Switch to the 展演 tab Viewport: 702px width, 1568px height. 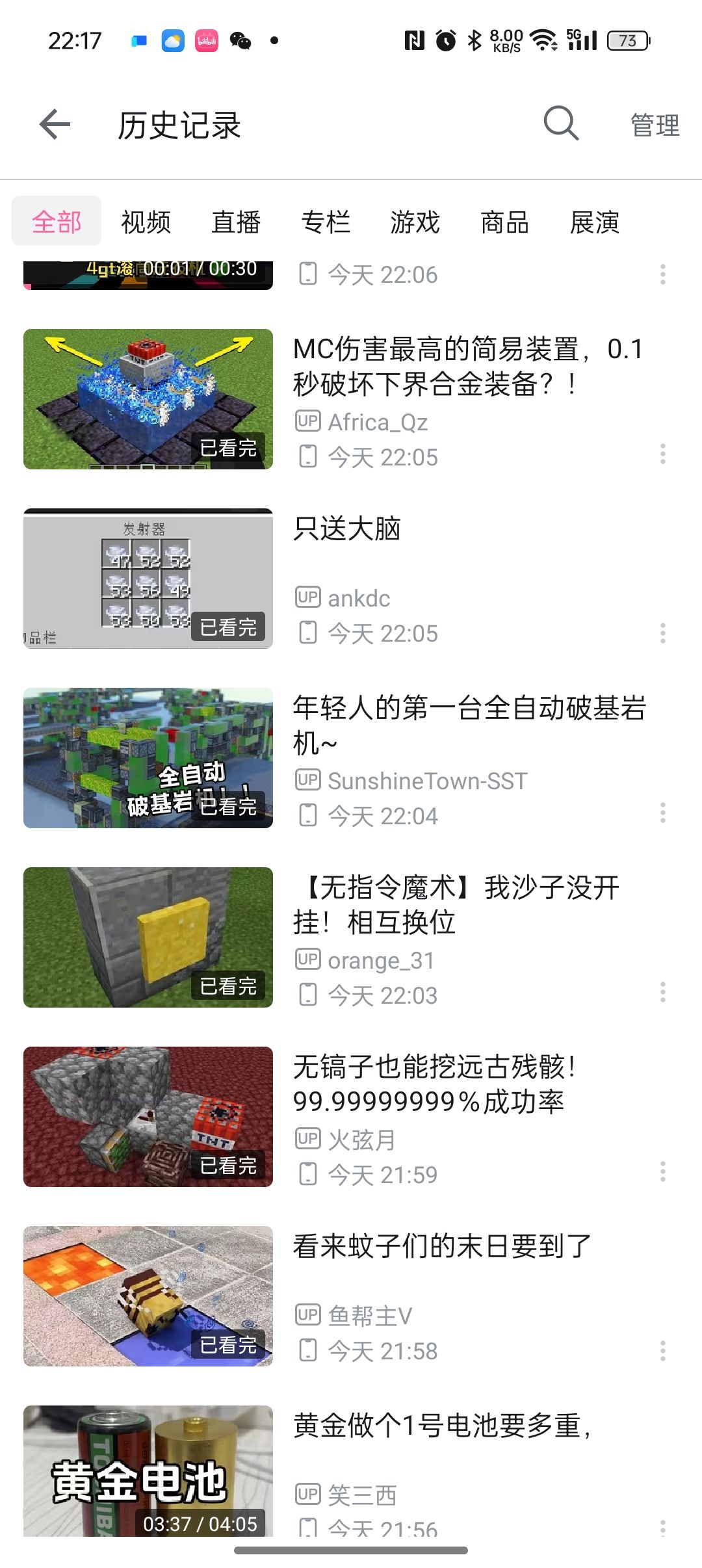594,222
